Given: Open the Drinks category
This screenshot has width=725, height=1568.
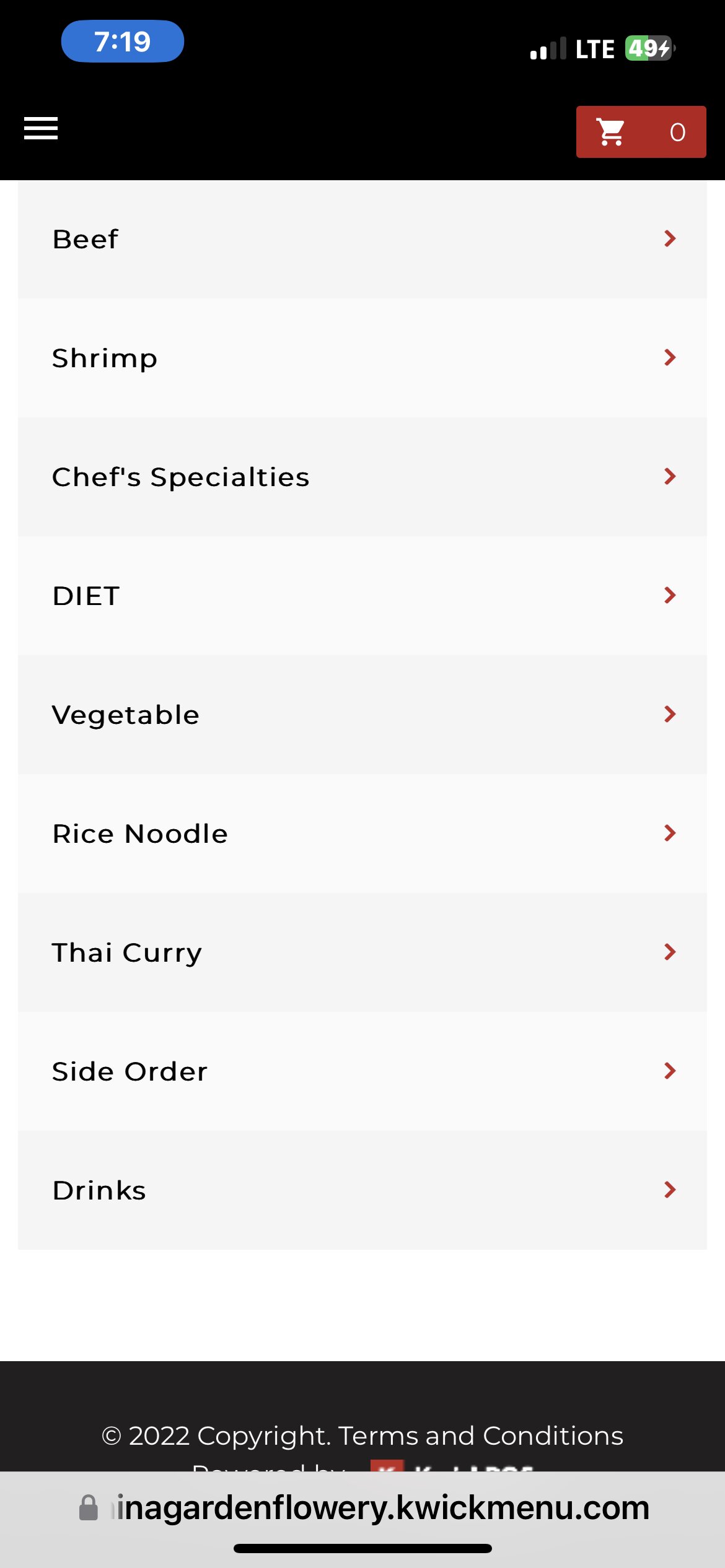Looking at the screenshot, I should 362,1190.
